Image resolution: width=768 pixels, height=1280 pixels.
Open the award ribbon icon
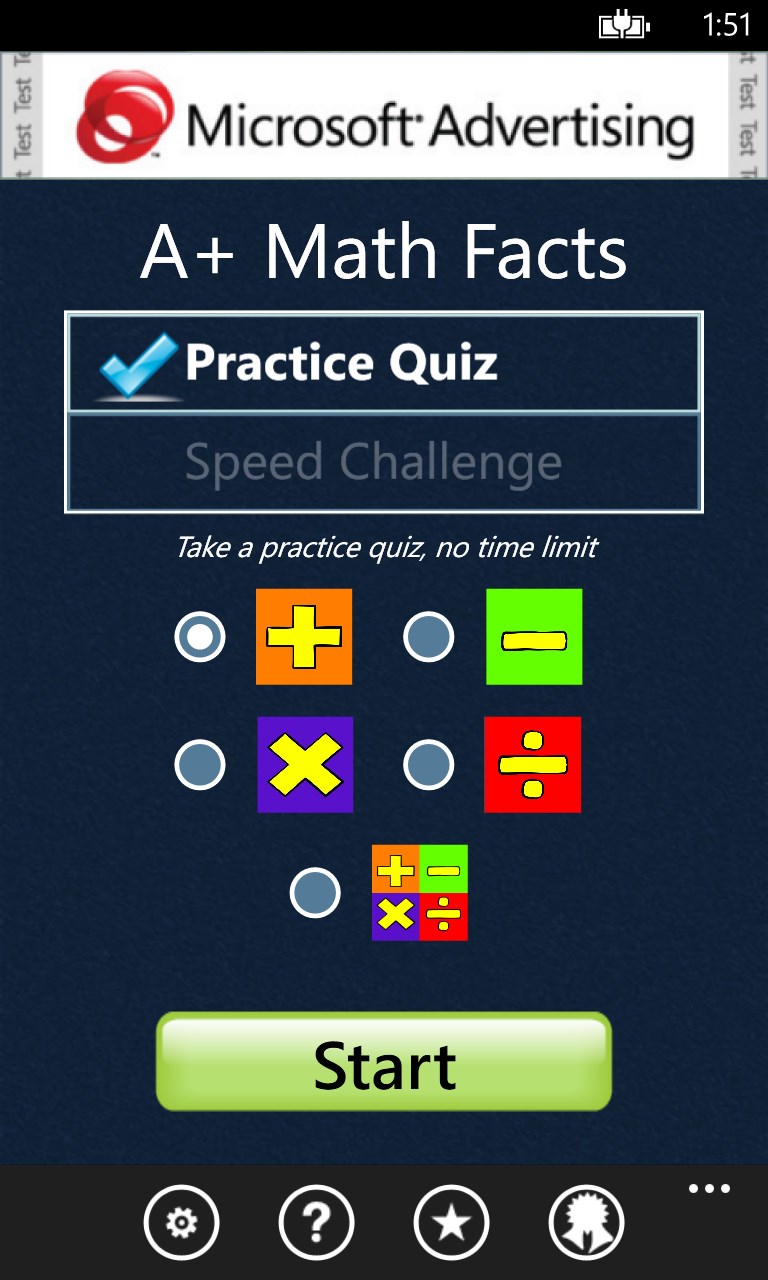586,1222
